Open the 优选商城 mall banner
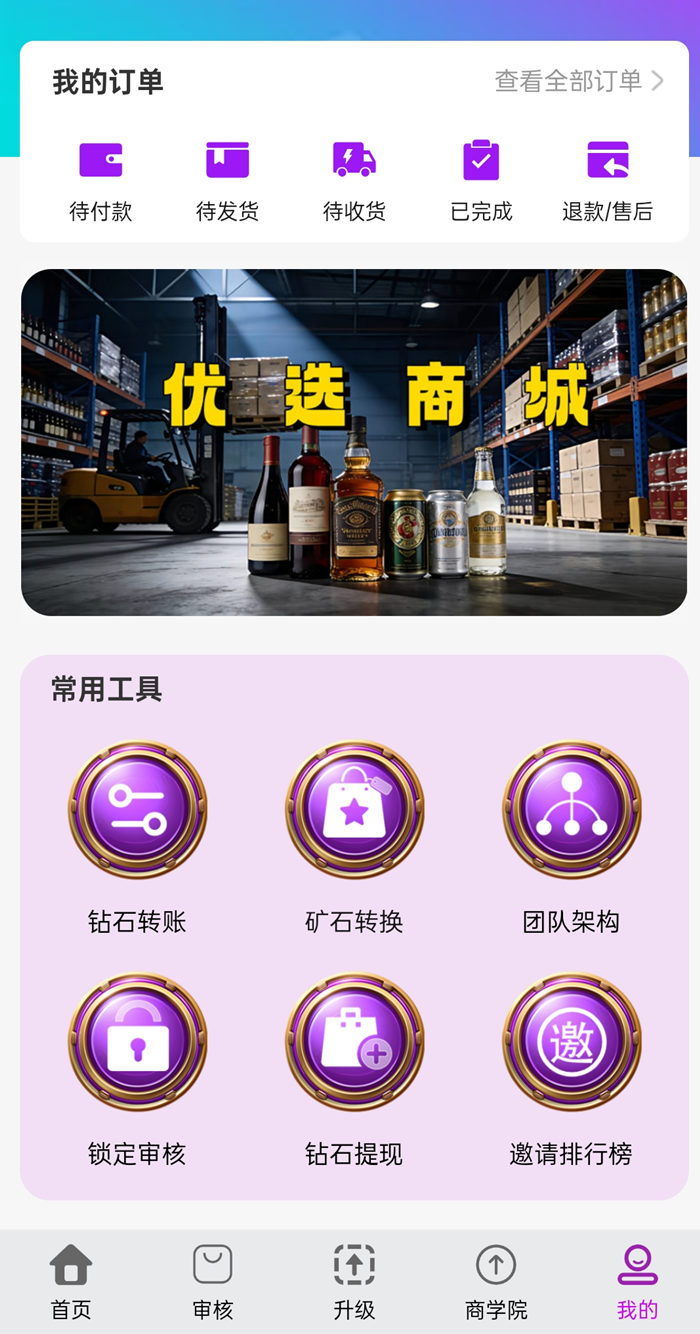Viewport: 700px width, 1334px height. (x=354, y=442)
